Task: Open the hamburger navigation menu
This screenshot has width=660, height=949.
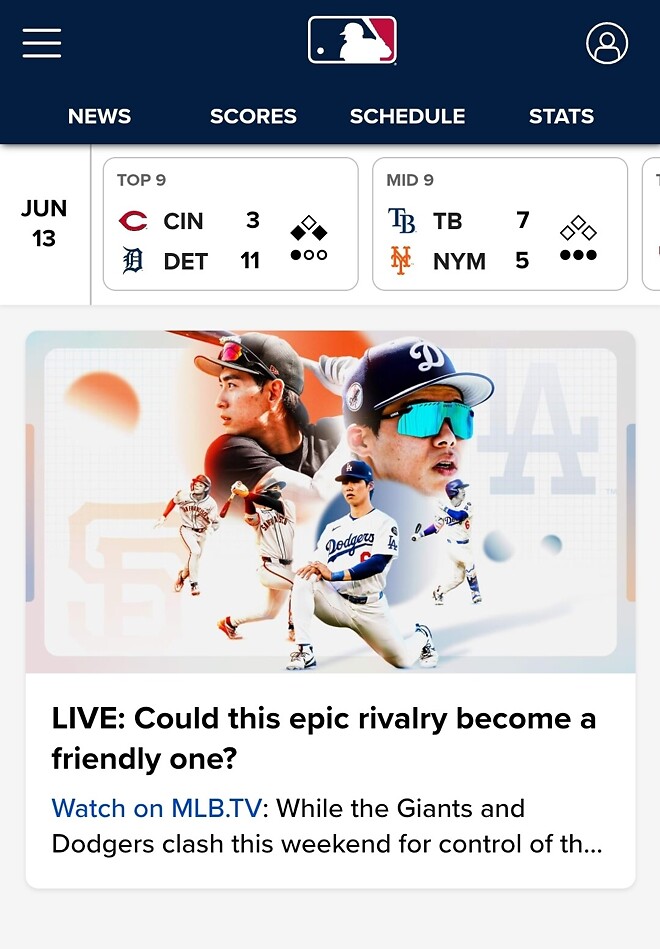Action: [42, 43]
